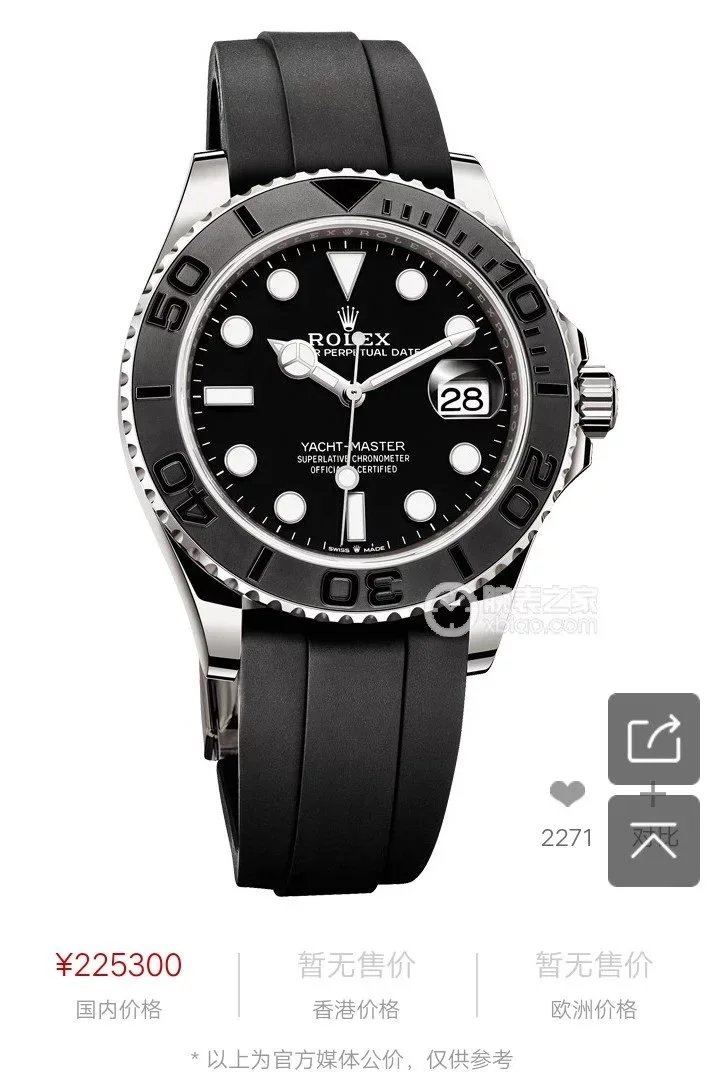Screen dimensions: 719x1085
Task: Share this Rolex Yacht-Master watch page
Action: tap(654, 739)
